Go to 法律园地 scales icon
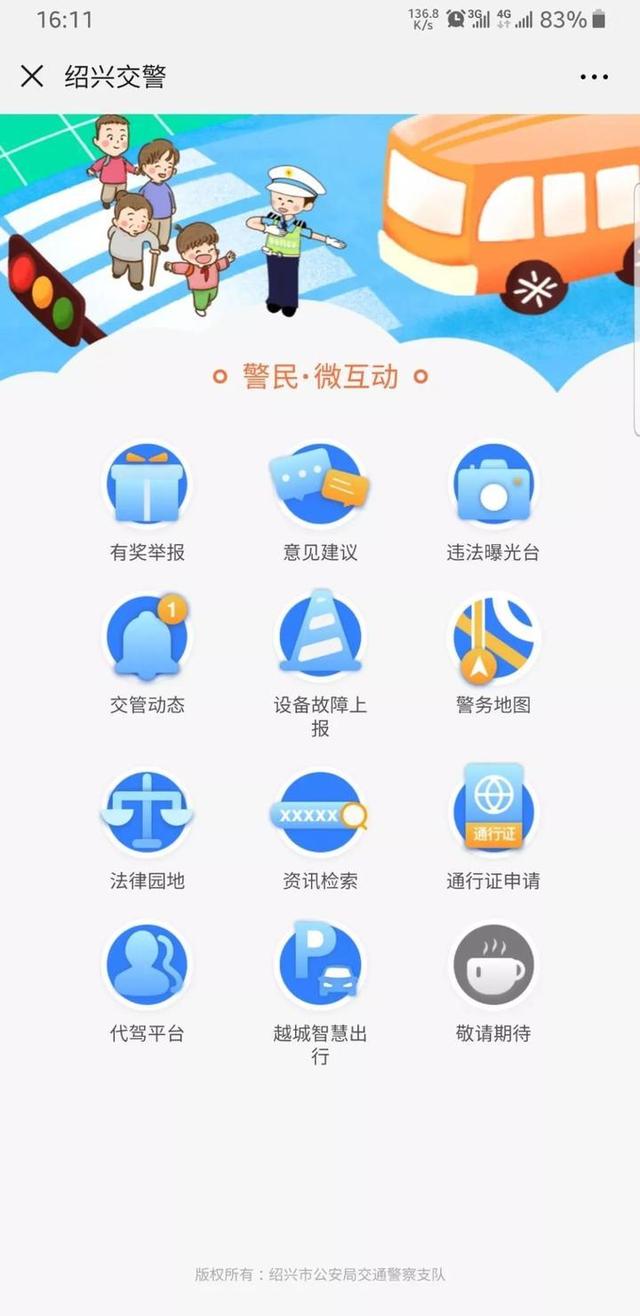The width and height of the screenshot is (640, 1316). 147,813
